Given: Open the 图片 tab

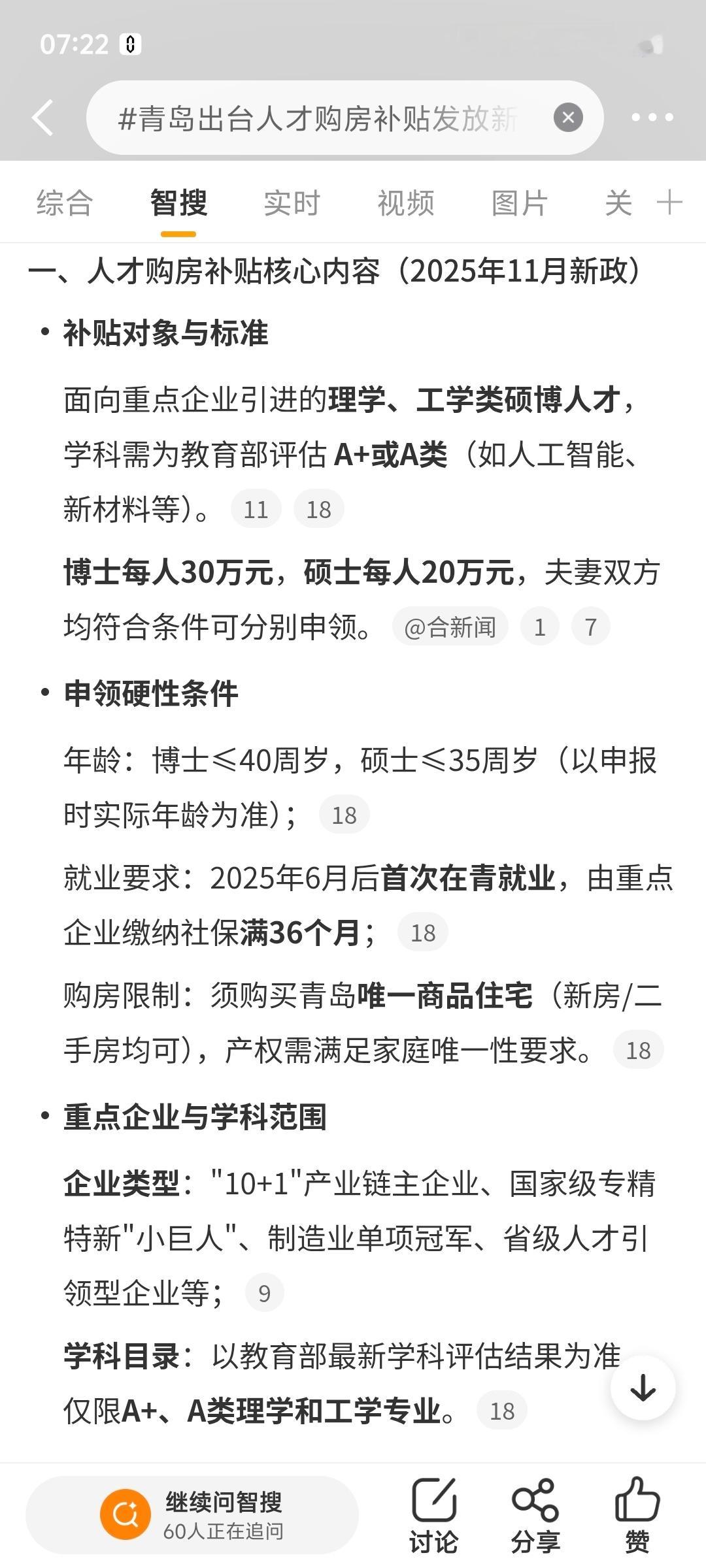Looking at the screenshot, I should pyautogui.click(x=518, y=203).
